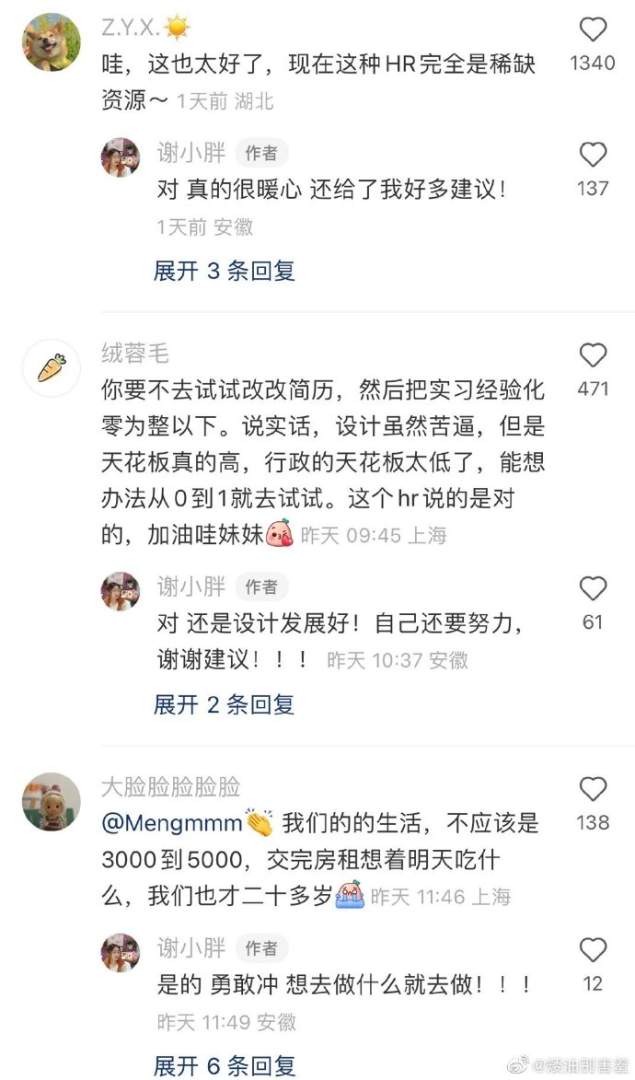Screen dimensions: 635x1080
Task: Like 谢小胖's reply with 12 likes
Action: (x=593, y=950)
